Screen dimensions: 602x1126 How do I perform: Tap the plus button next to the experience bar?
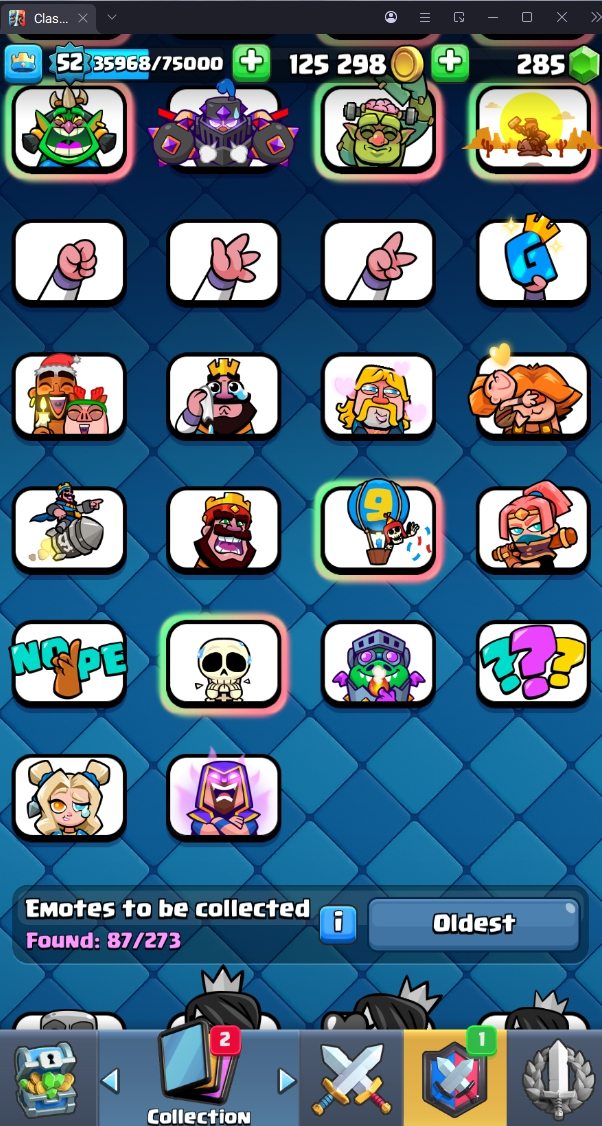coord(251,63)
